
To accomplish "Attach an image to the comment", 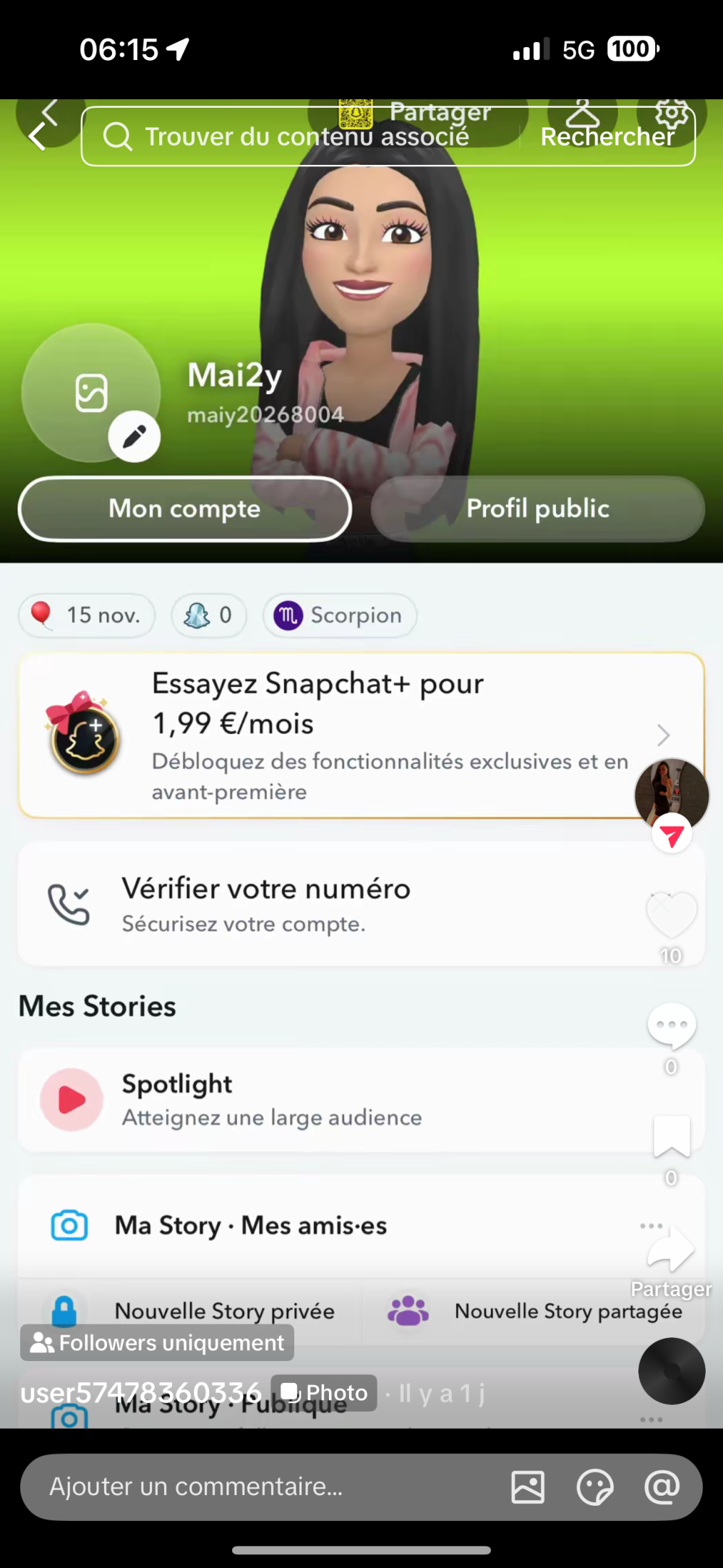I will coord(528,1487).
